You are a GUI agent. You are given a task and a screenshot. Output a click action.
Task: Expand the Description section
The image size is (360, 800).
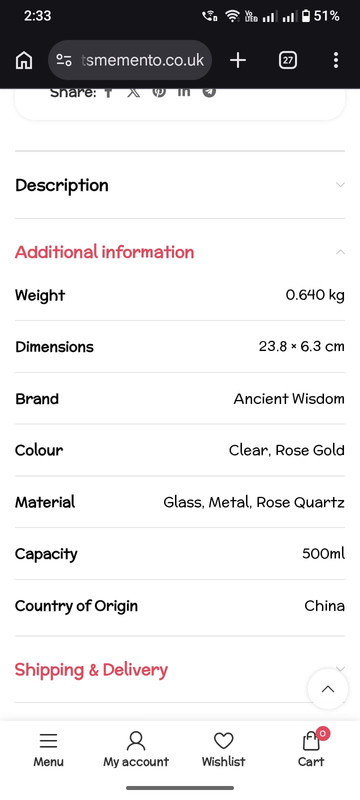(180, 185)
